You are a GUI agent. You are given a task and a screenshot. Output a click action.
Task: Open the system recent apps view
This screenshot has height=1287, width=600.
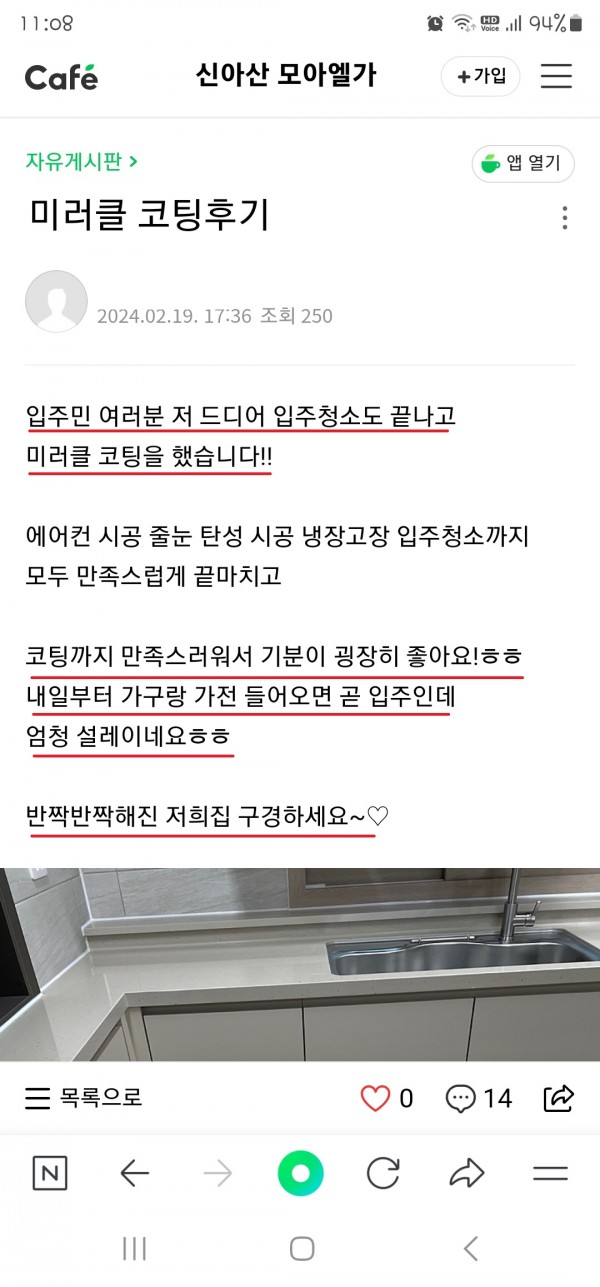point(134,1248)
